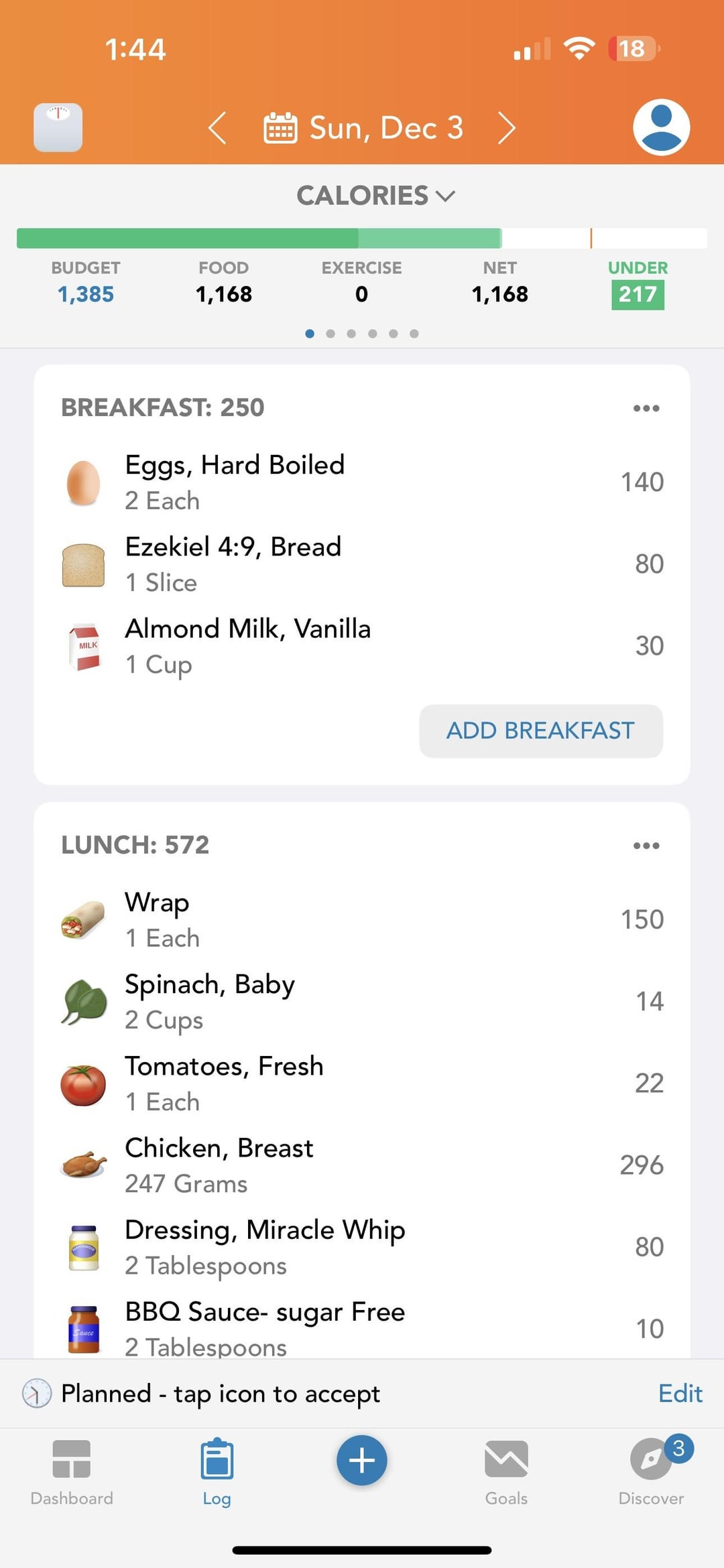The width and height of the screenshot is (724, 1568).
Task: Open Breakfast options menu
Action: click(x=646, y=408)
